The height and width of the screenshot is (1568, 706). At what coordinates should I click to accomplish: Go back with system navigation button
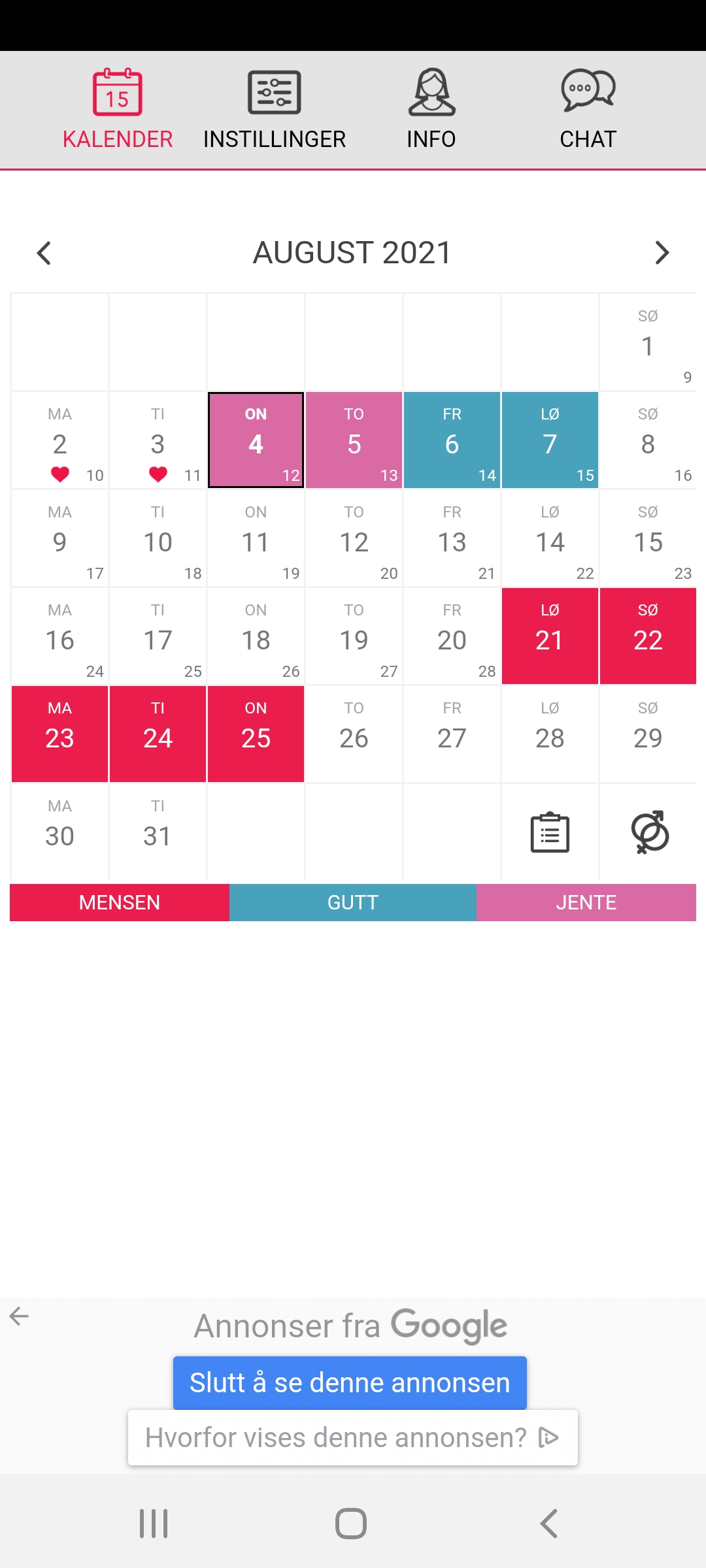click(x=548, y=1524)
